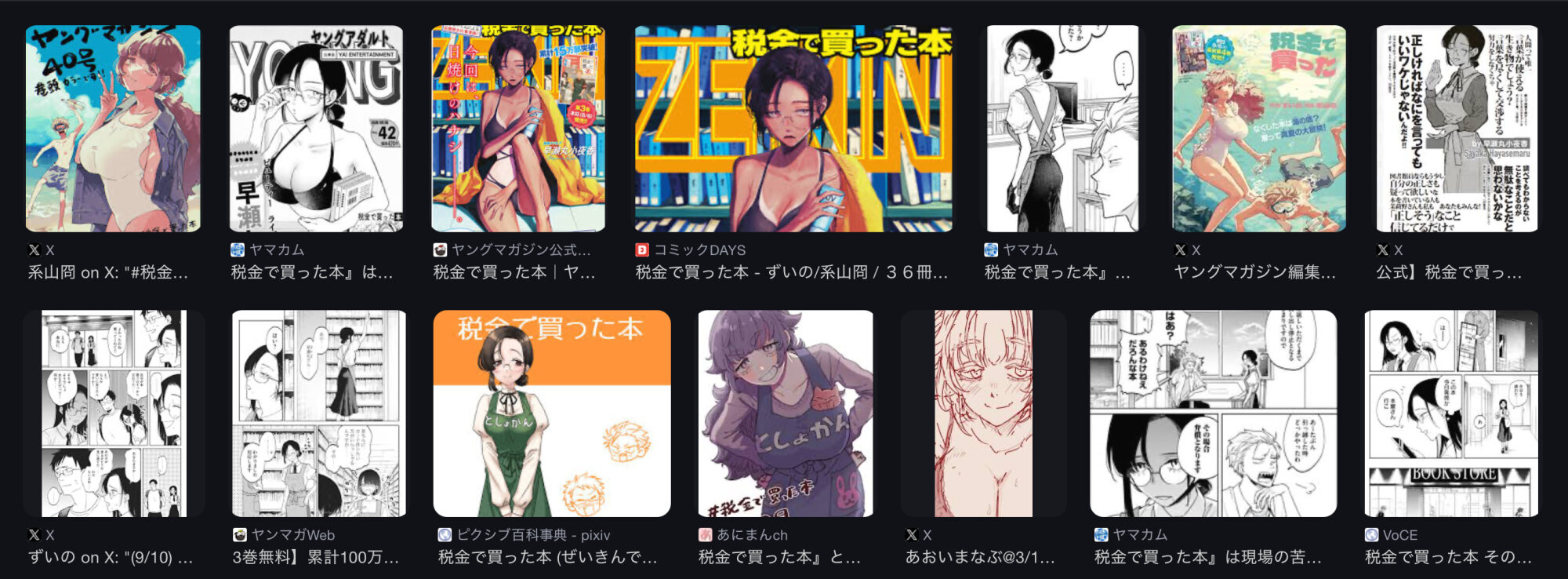Viewport: 1568px width, 579px height.
Task: Open the VoCE book store result
Action: (x=1451, y=413)
